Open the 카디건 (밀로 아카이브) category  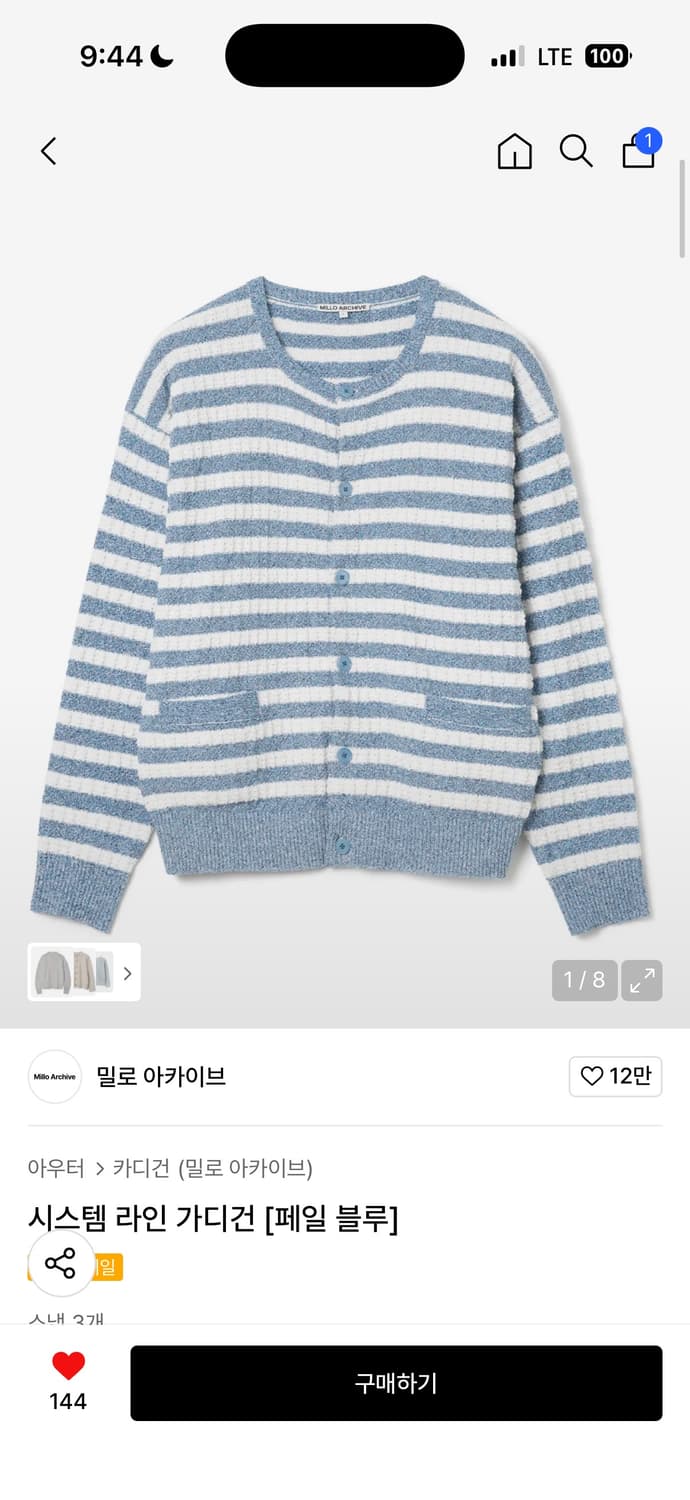[x=212, y=1167]
